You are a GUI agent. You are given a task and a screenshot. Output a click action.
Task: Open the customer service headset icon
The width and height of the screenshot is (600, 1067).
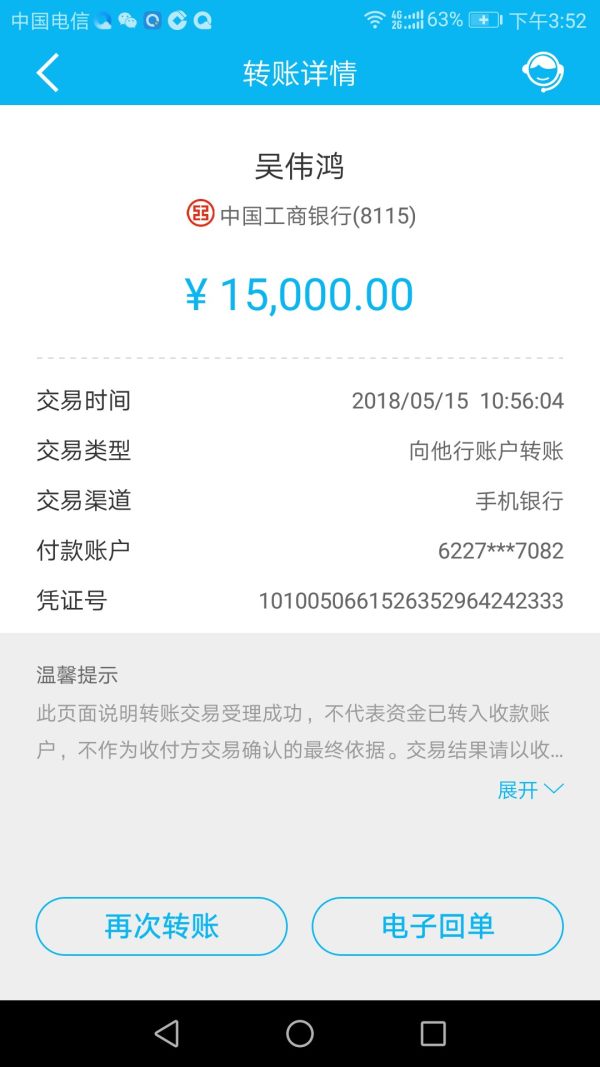click(x=543, y=73)
